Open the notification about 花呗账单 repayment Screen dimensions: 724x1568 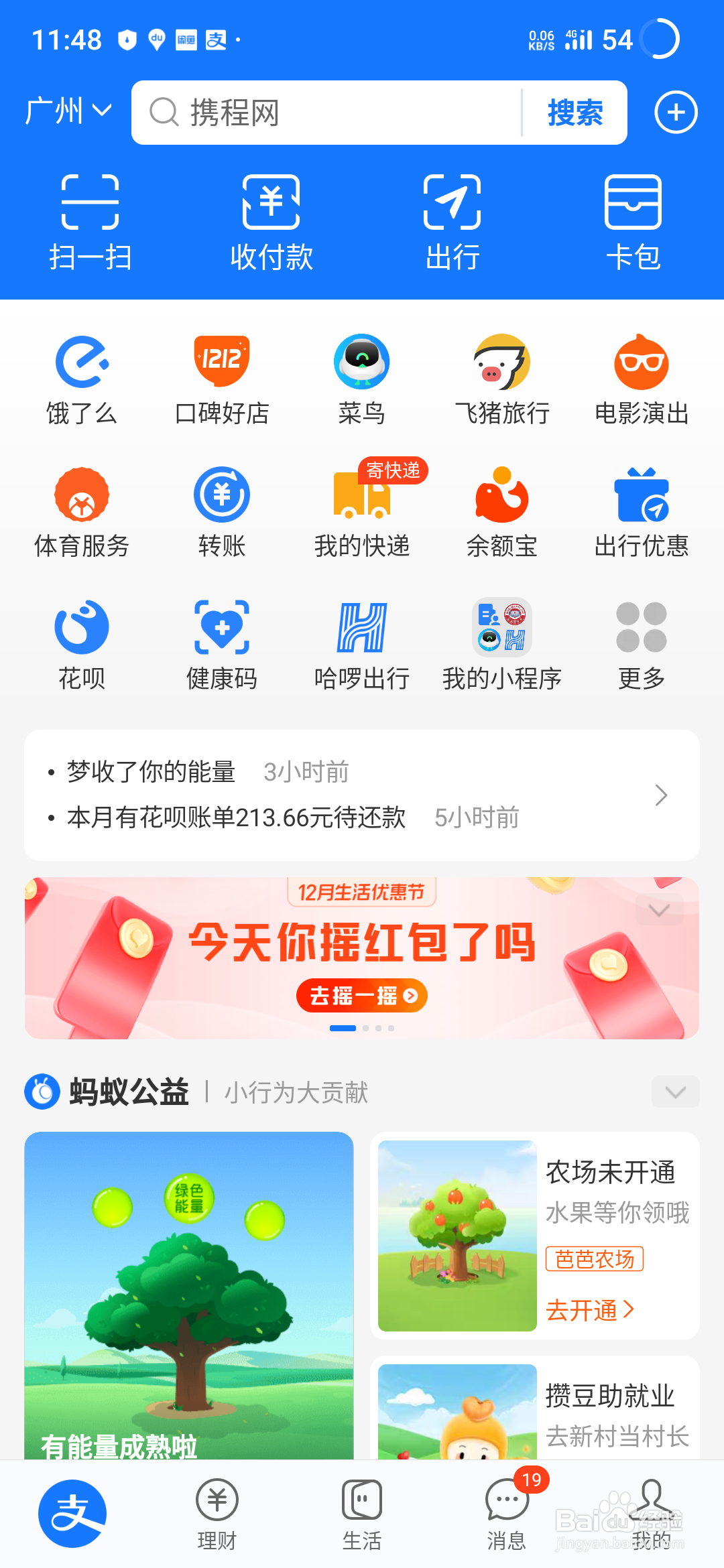236,818
